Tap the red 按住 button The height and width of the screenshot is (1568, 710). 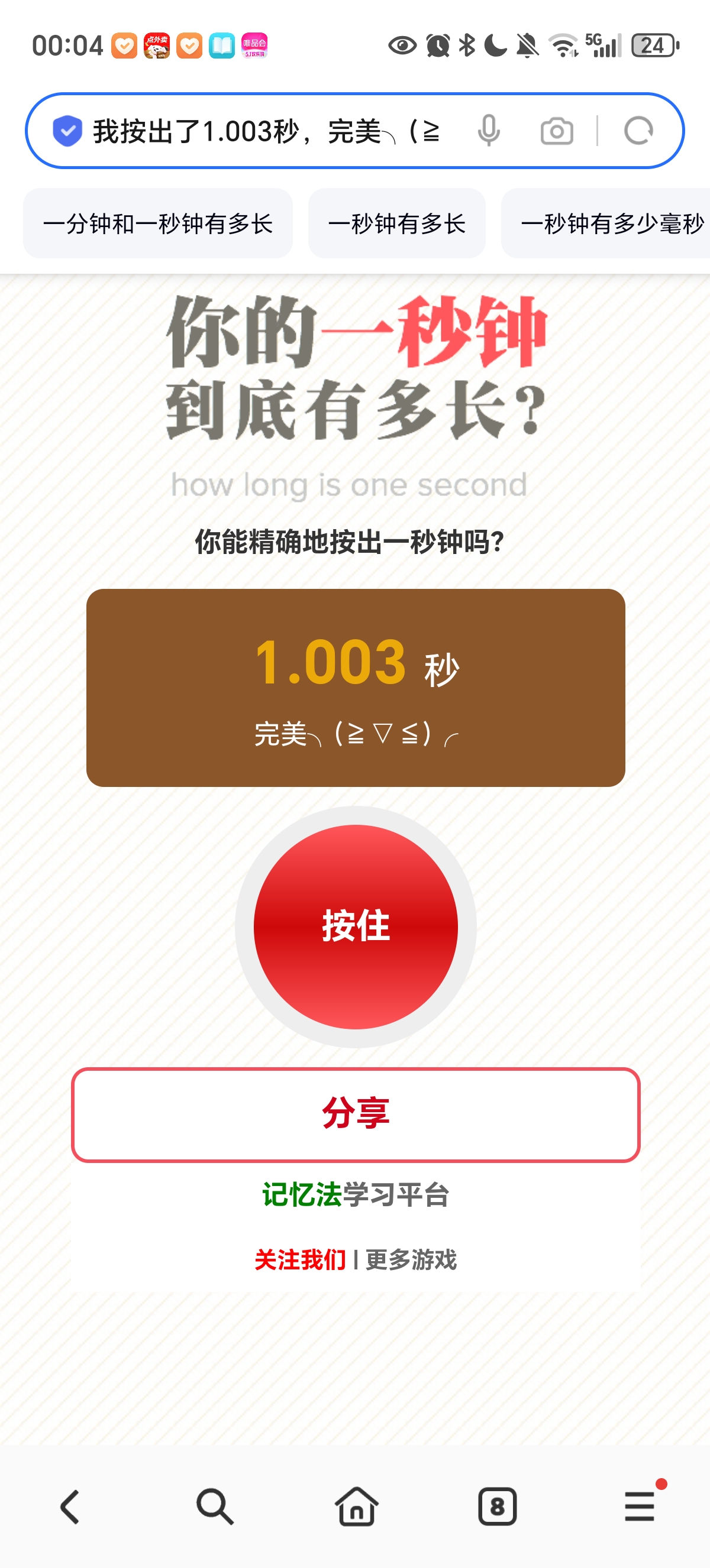coord(356,926)
